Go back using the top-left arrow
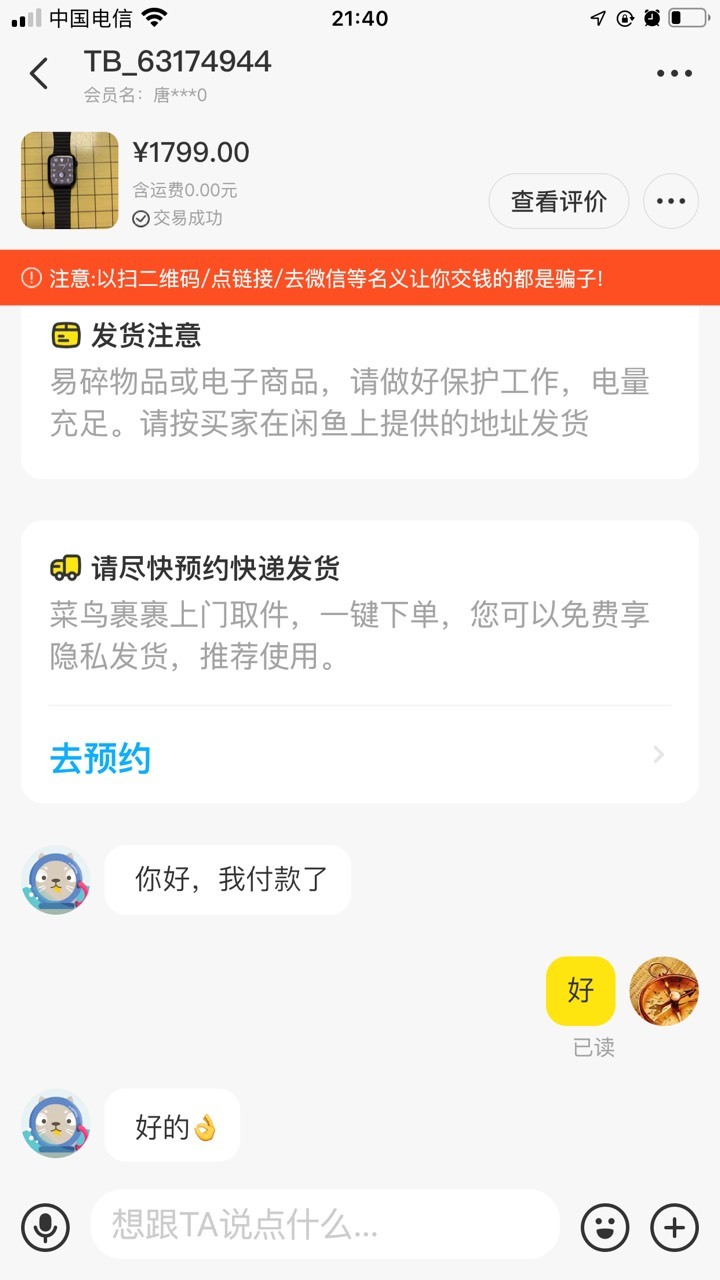Image resolution: width=720 pixels, height=1280 pixels. [39, 73]
